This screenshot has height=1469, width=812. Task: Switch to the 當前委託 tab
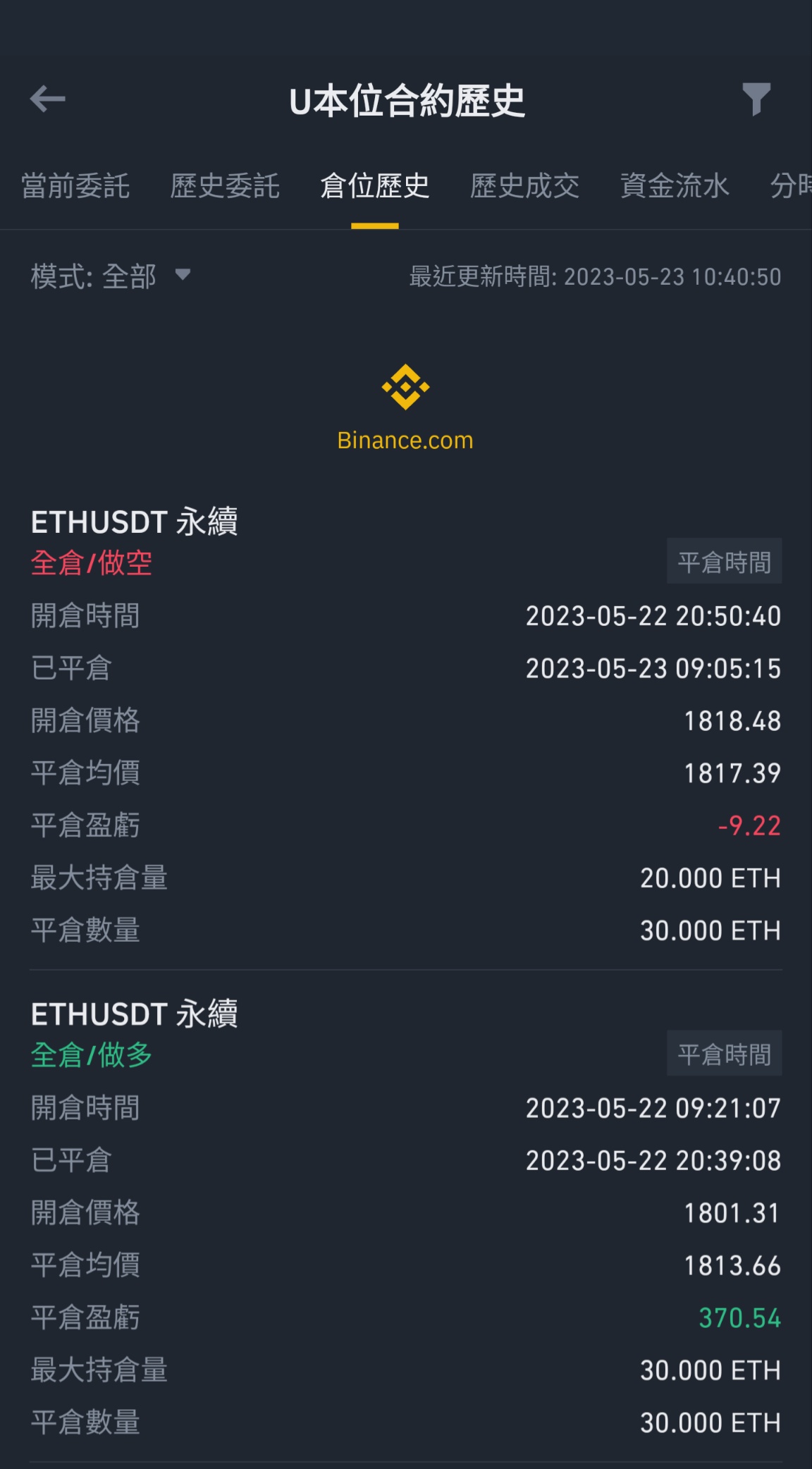coord(75,186)
